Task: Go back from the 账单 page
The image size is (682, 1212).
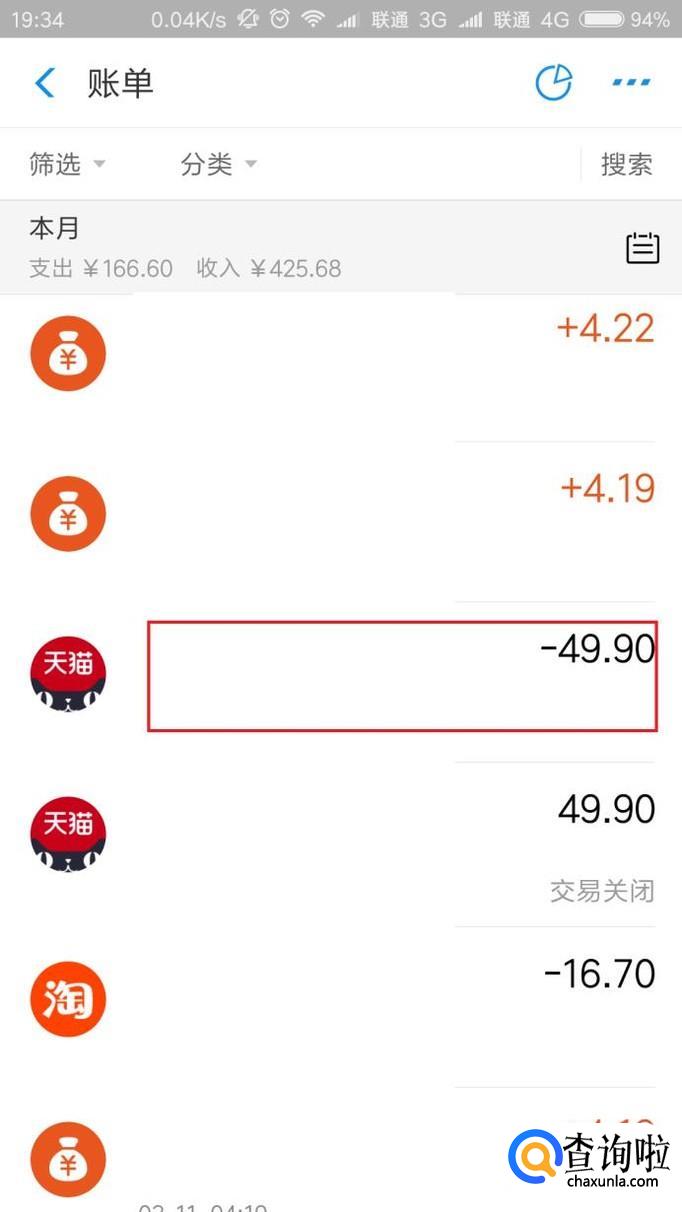Action: tap(45, 83)
